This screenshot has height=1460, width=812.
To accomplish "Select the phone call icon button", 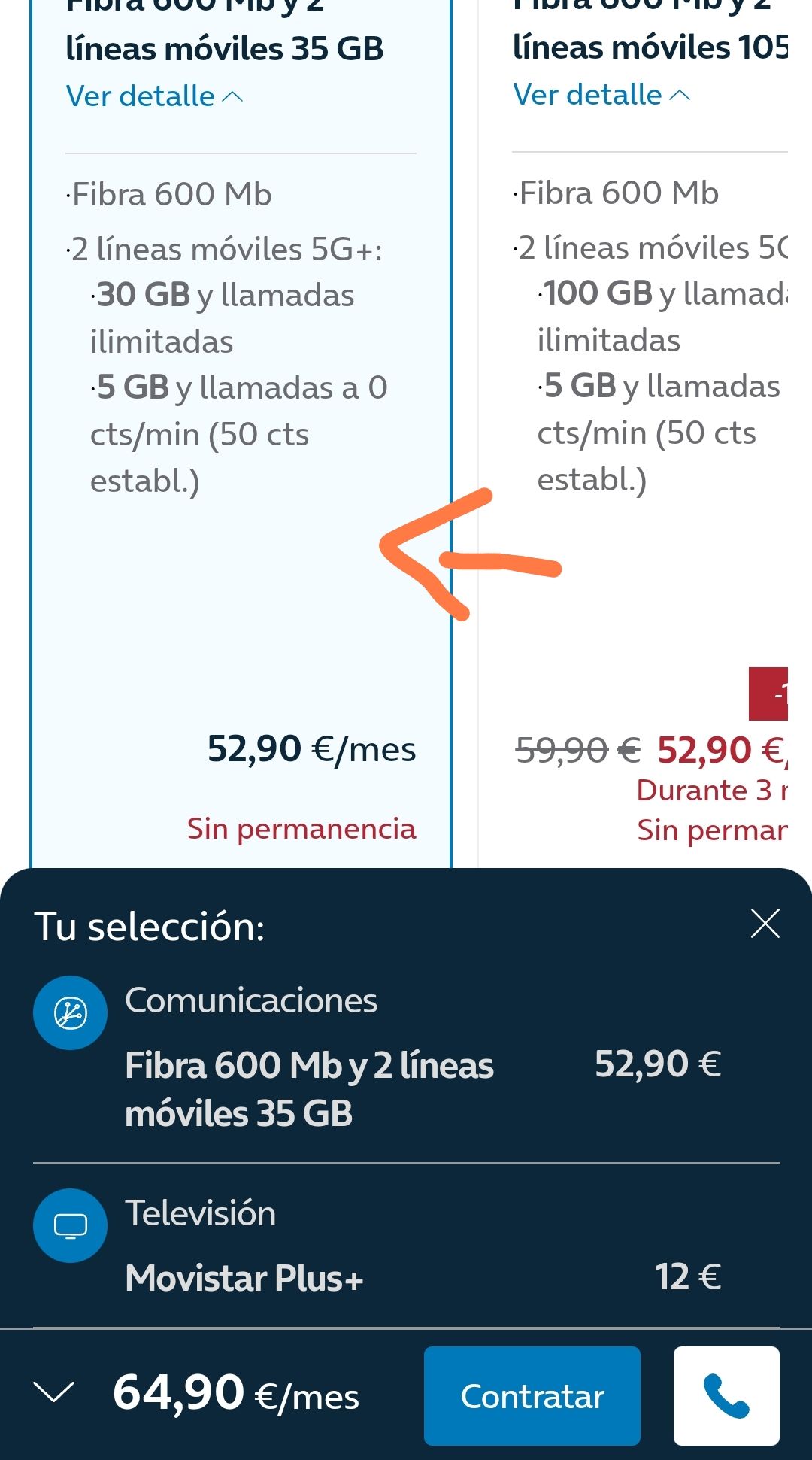I will 726,1395.
